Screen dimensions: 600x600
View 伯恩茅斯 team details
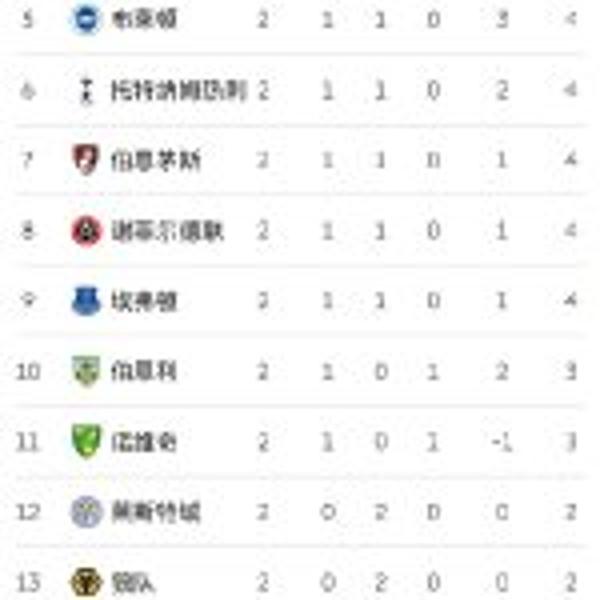click(x=155, y=161)
